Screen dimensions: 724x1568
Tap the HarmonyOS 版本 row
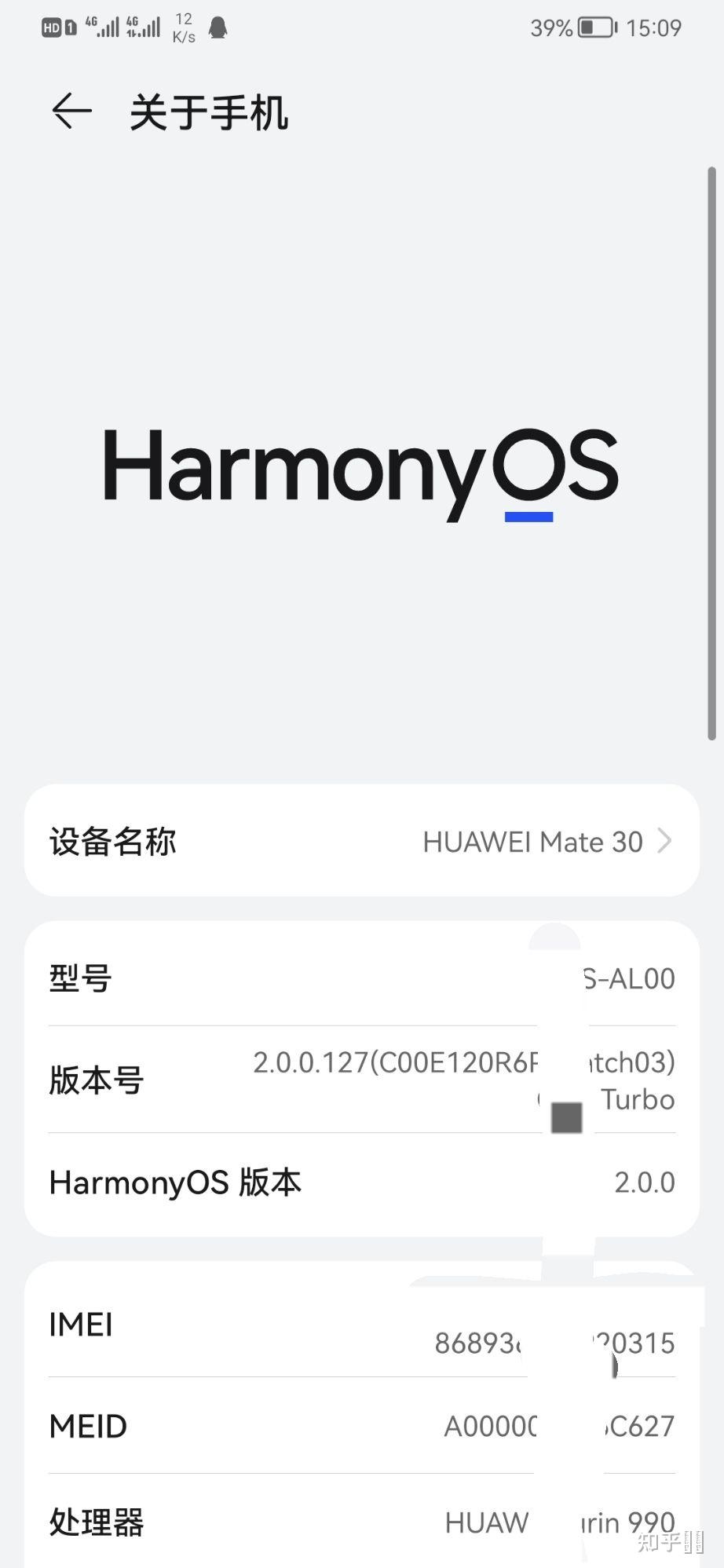361,1182
